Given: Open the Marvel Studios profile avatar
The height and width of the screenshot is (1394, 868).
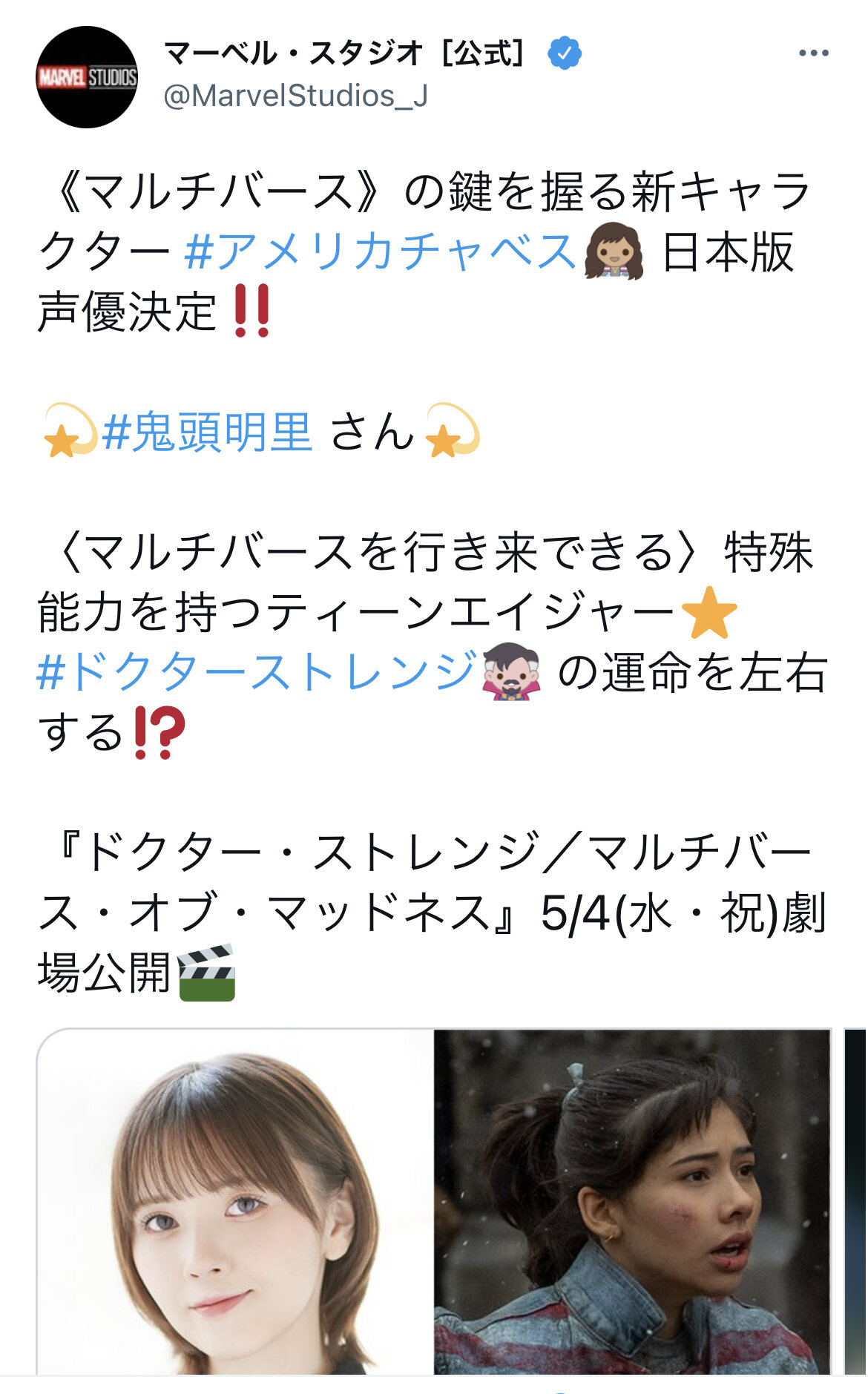Looking at the screenshot, I should [88, 77].
